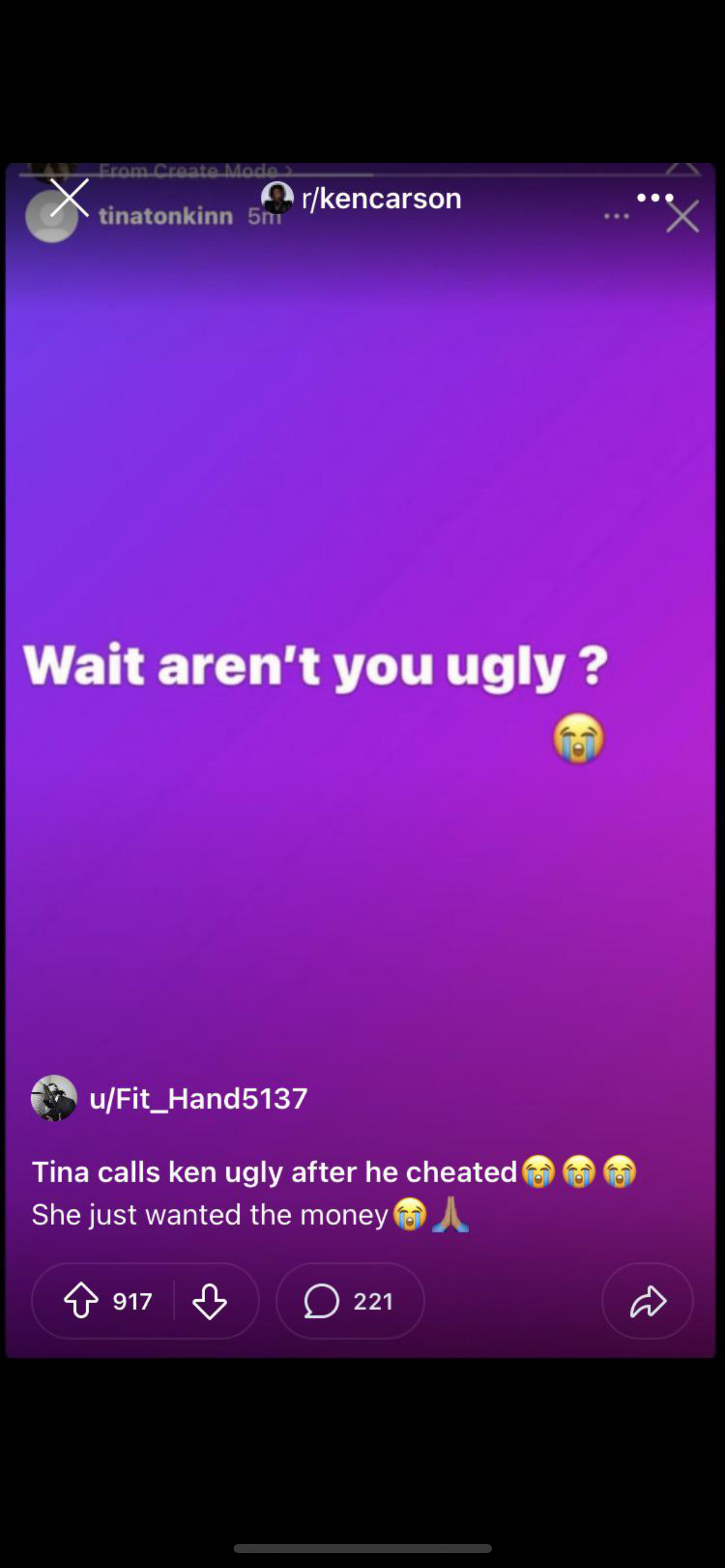Open the 221 comments
The height and width of the screenshot is (1568, 725).
pos(349,1301)
